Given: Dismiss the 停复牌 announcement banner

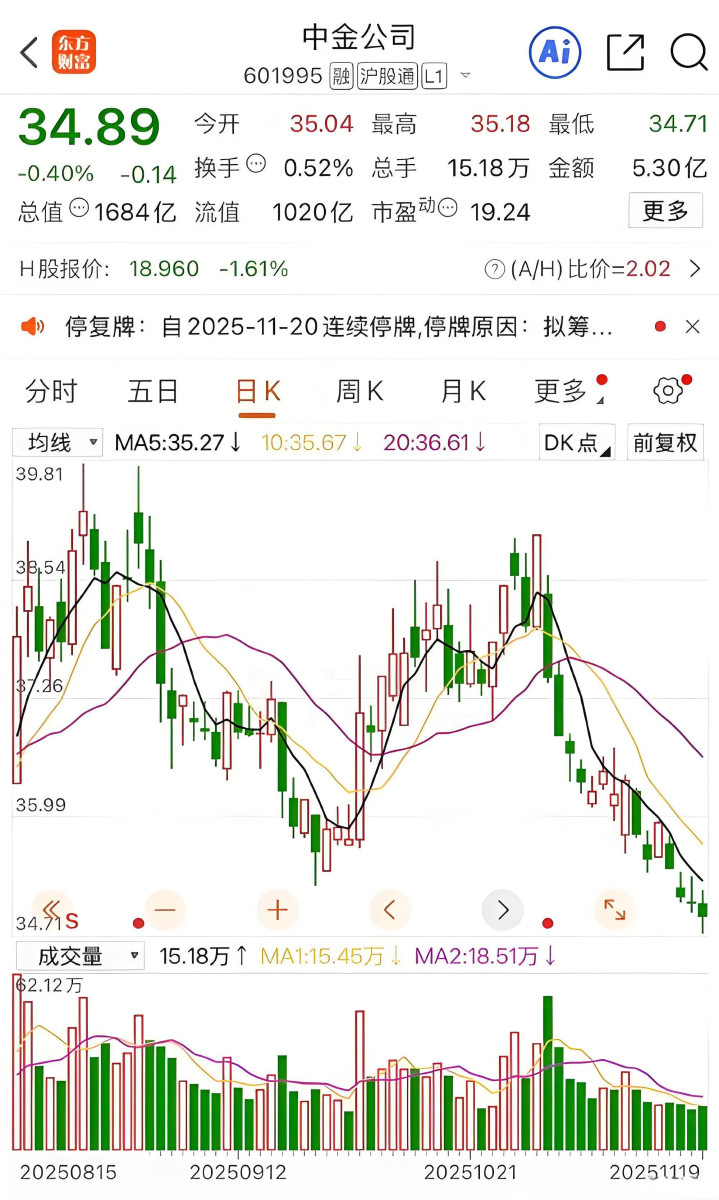Looking at the screenshot, I should (x=693, y=327).
